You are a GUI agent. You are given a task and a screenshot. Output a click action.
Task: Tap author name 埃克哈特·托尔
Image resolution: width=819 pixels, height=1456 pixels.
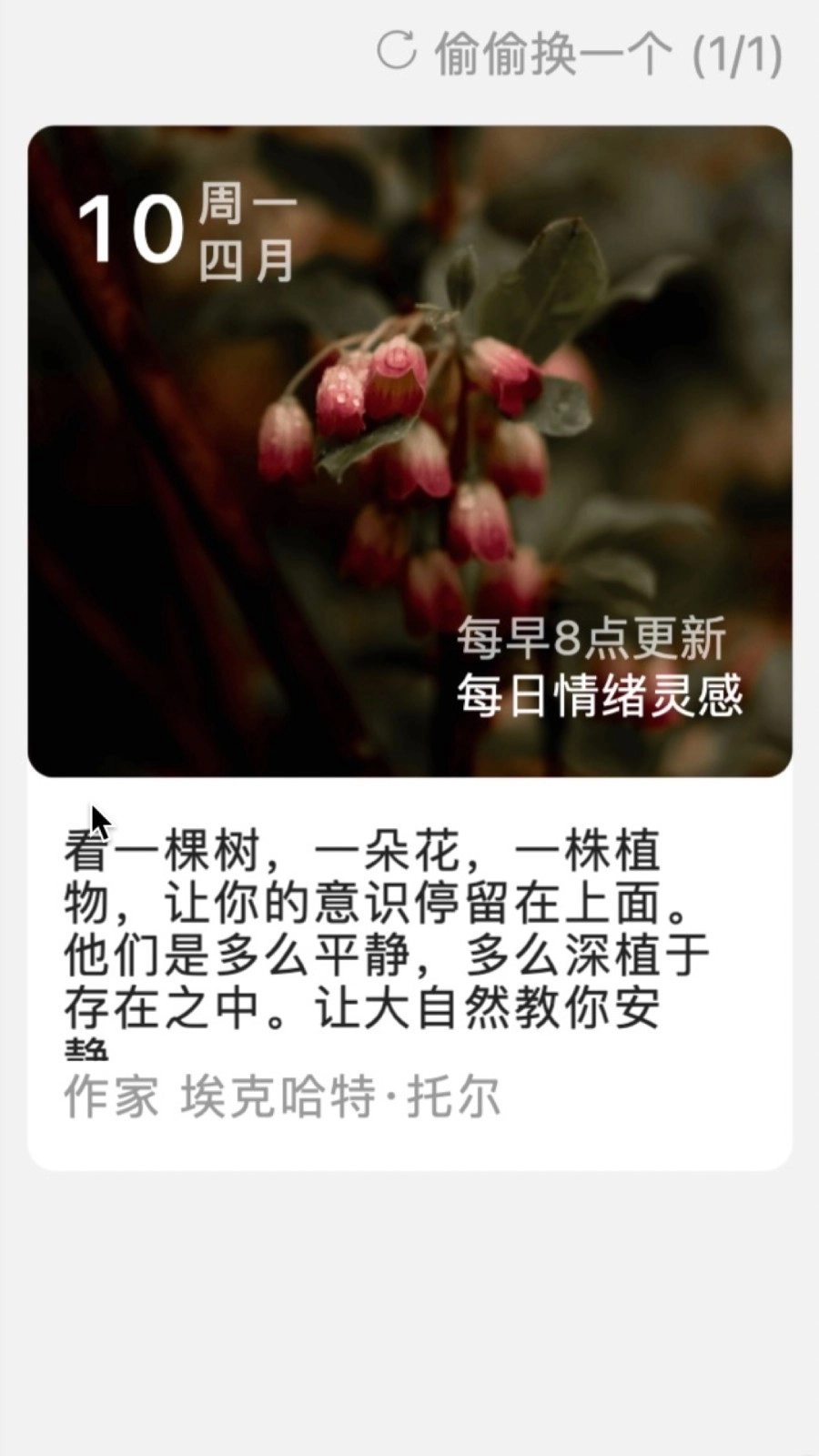pyautogui.click(x=339, y=1098)
